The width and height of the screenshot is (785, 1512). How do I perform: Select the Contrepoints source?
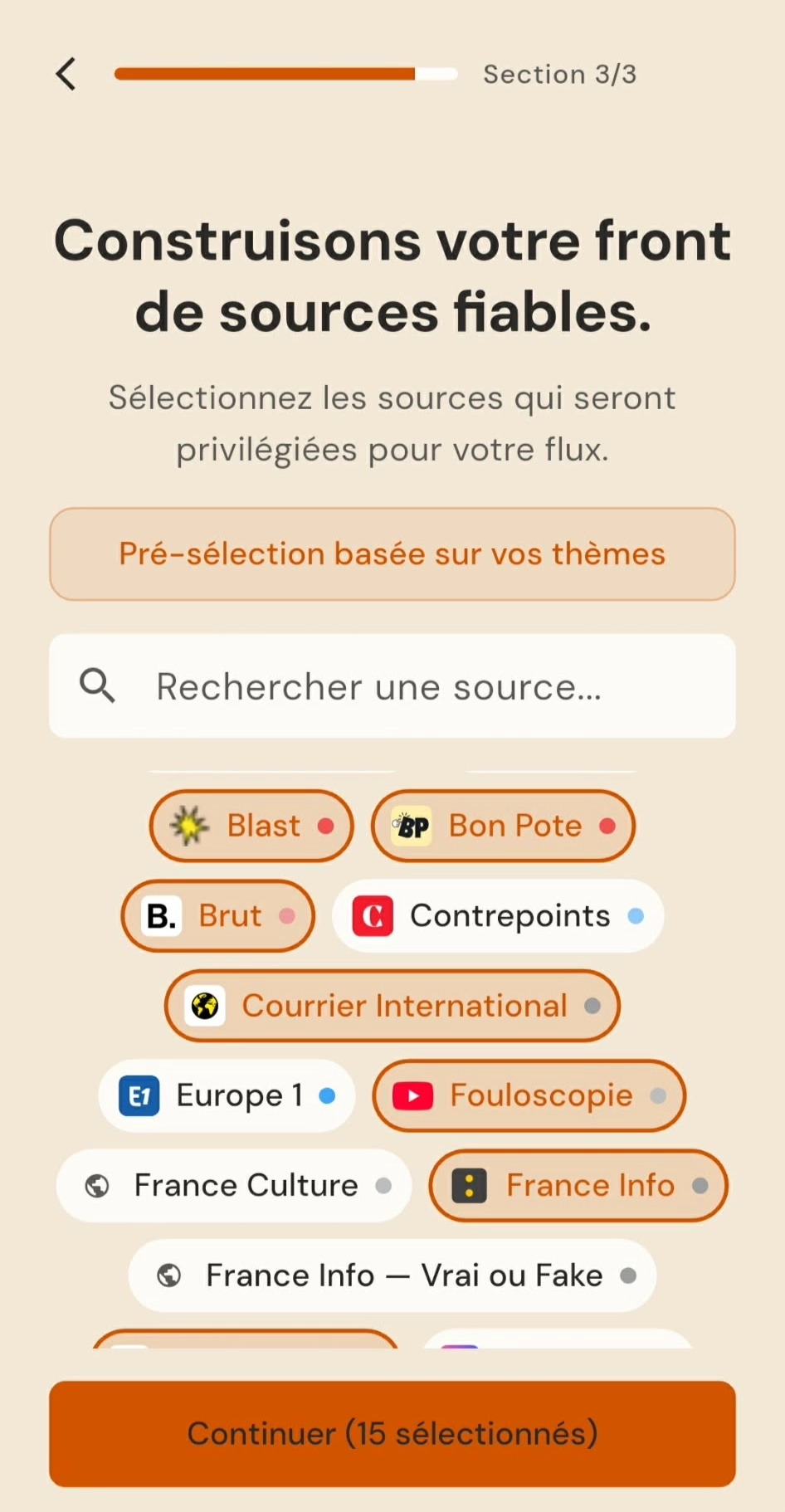pyautogui.click(x=497, y=915)
